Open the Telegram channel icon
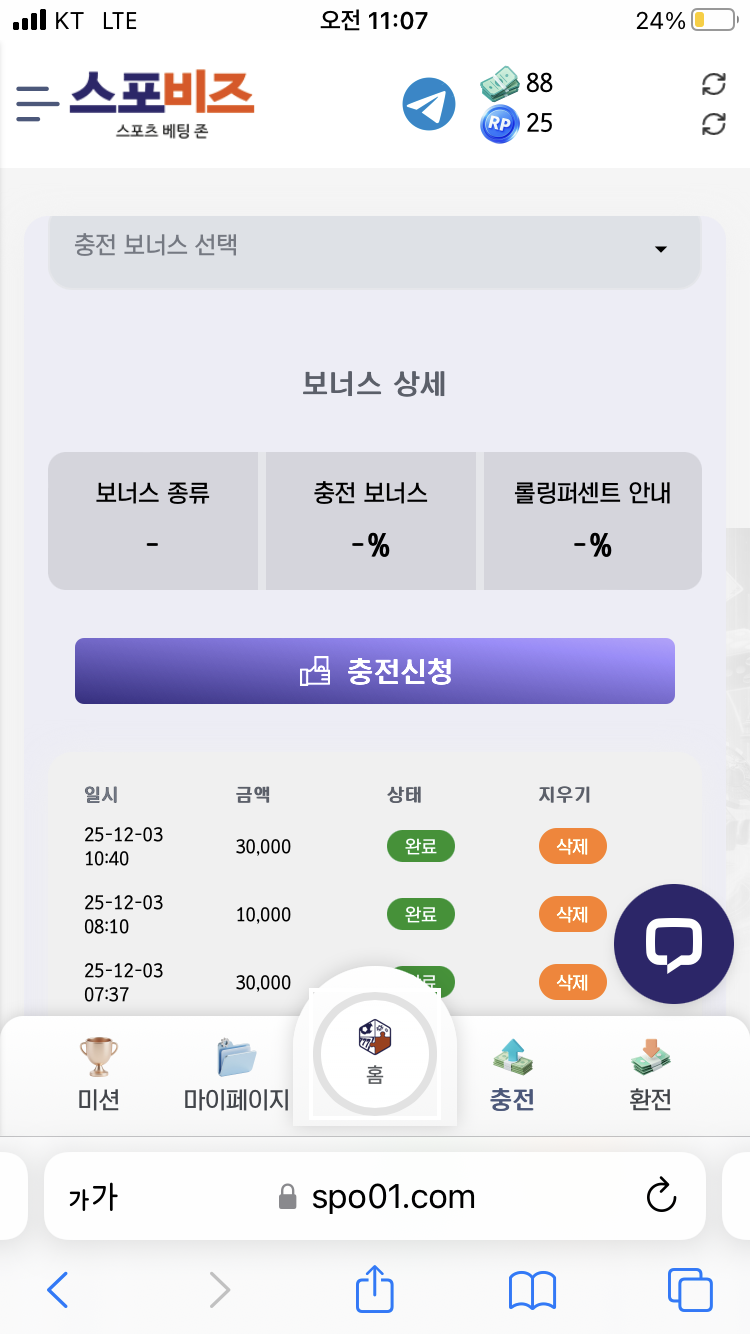This screenshot has width=750, height=1334. click(429, 104)
